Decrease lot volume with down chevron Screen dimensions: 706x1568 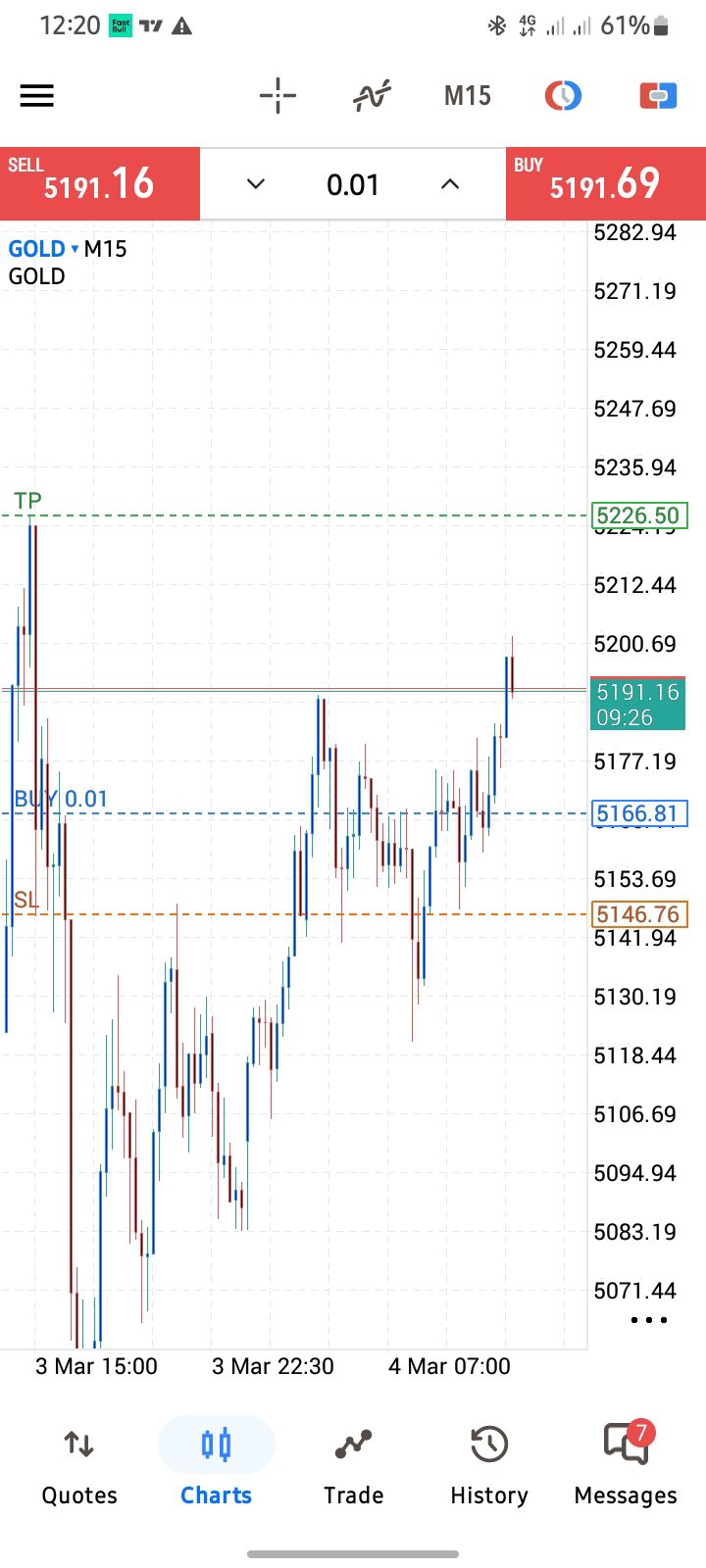(256, 184)
